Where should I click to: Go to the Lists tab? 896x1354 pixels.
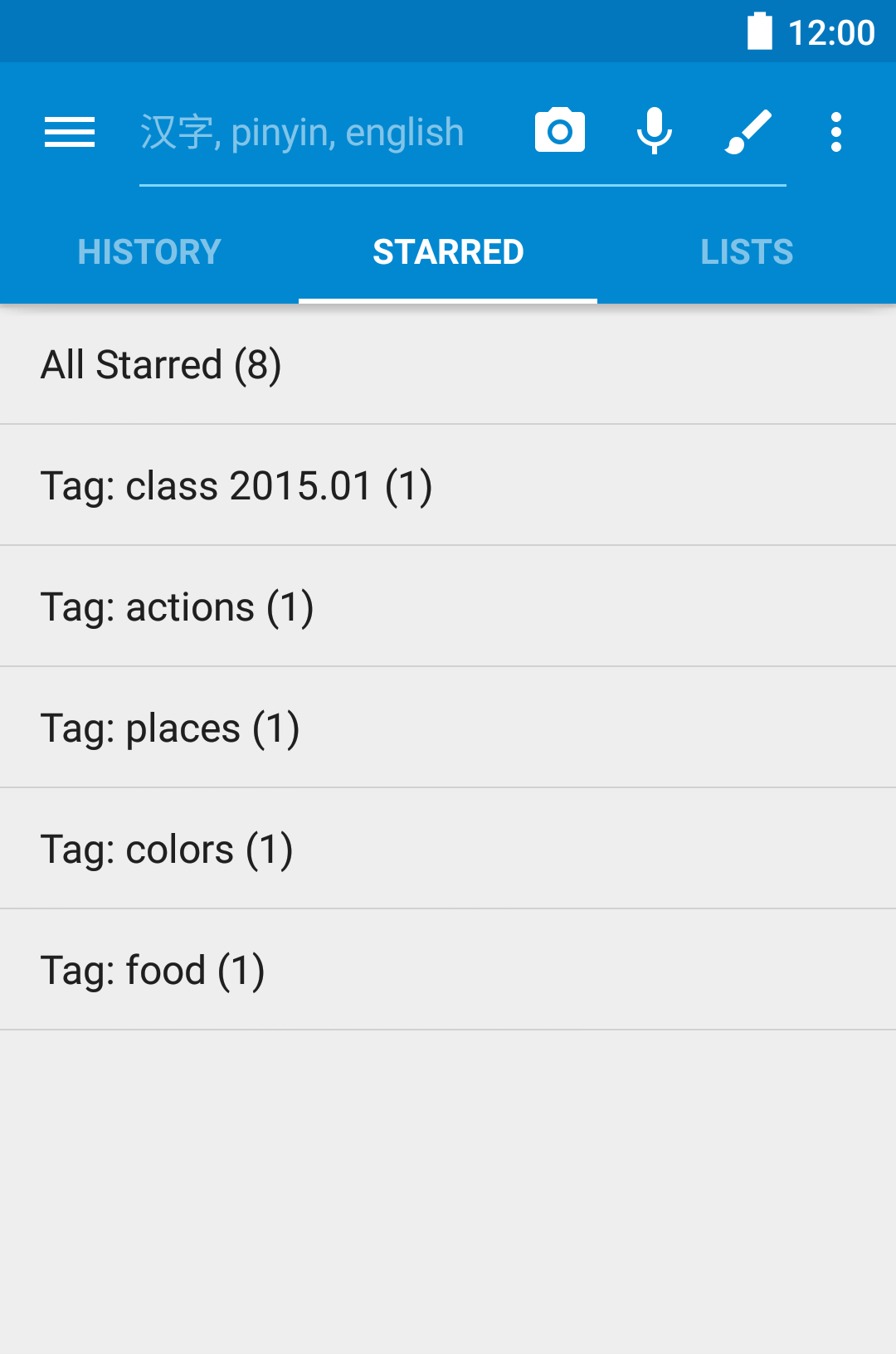pos(747,252)
